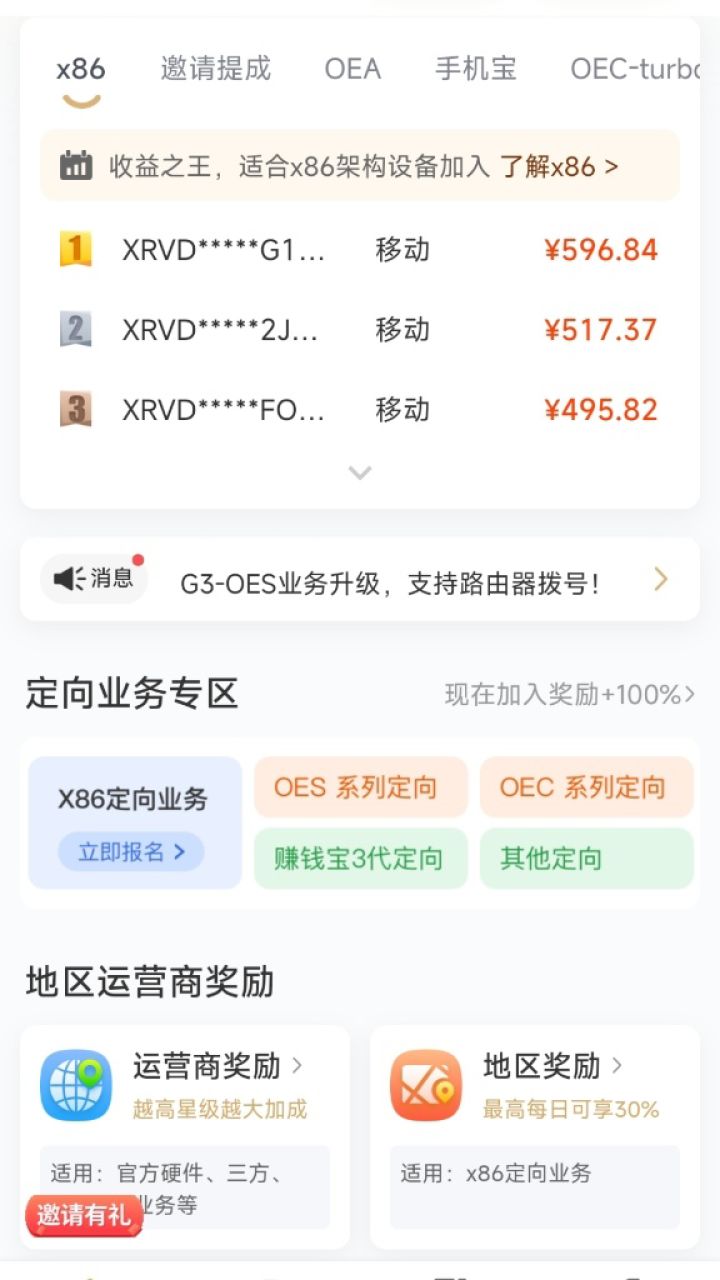Click the calendar icon beside 收益之王 banner
Screen dimensions: 720x1280
[76, 165]
